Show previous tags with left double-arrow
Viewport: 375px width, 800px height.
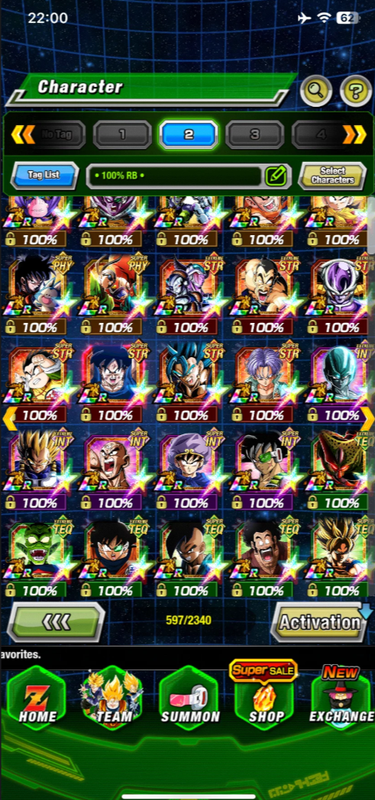point(22,134)
